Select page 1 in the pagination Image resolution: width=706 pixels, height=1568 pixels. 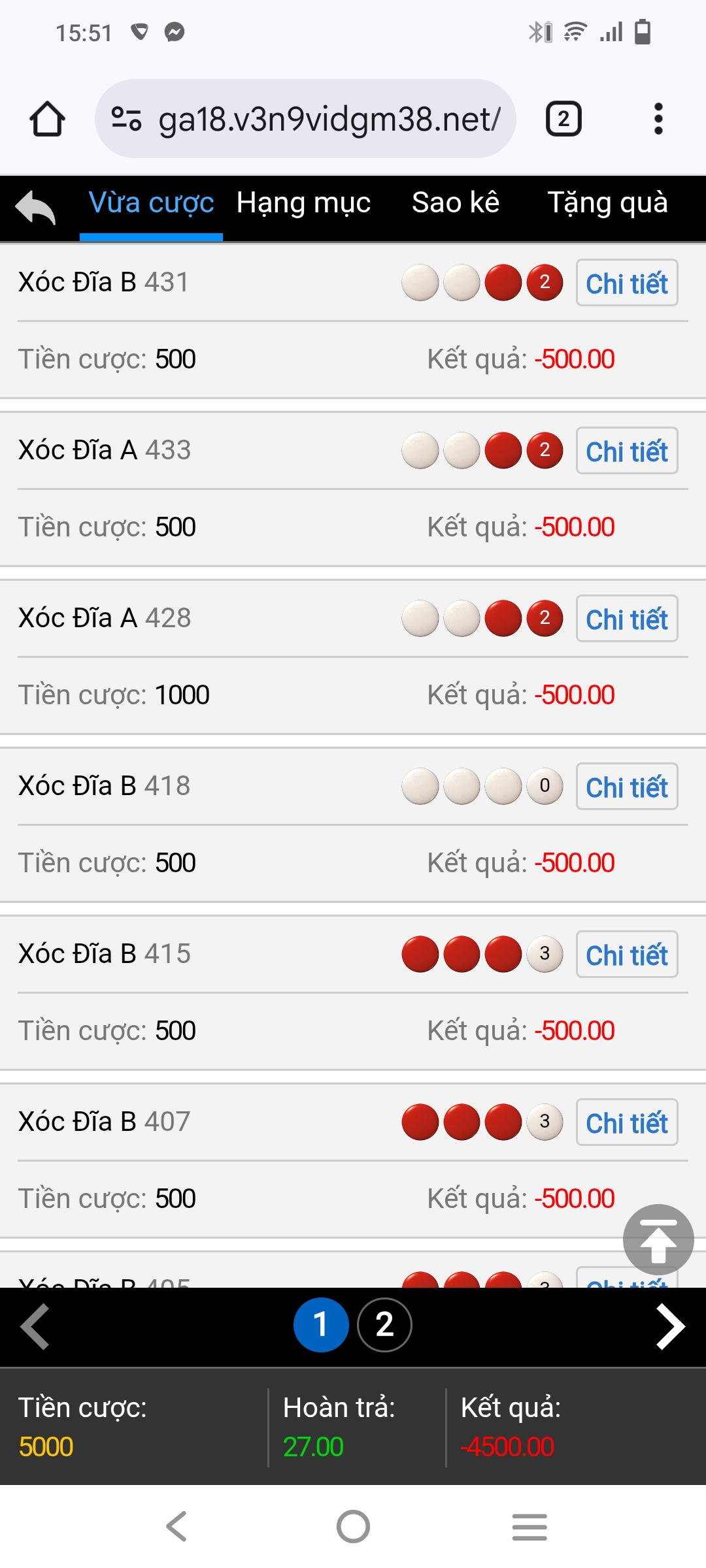click(x=321, y=1325)
